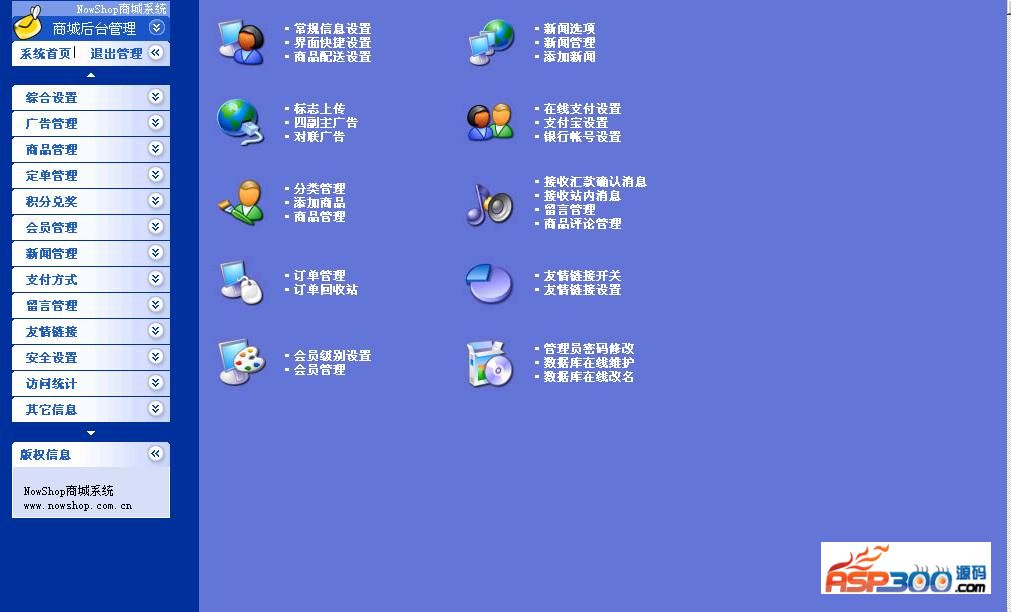Expand the 综合设置 menu section
Image resolution: width=1011 pixels, height=612 pixels.
91,98
